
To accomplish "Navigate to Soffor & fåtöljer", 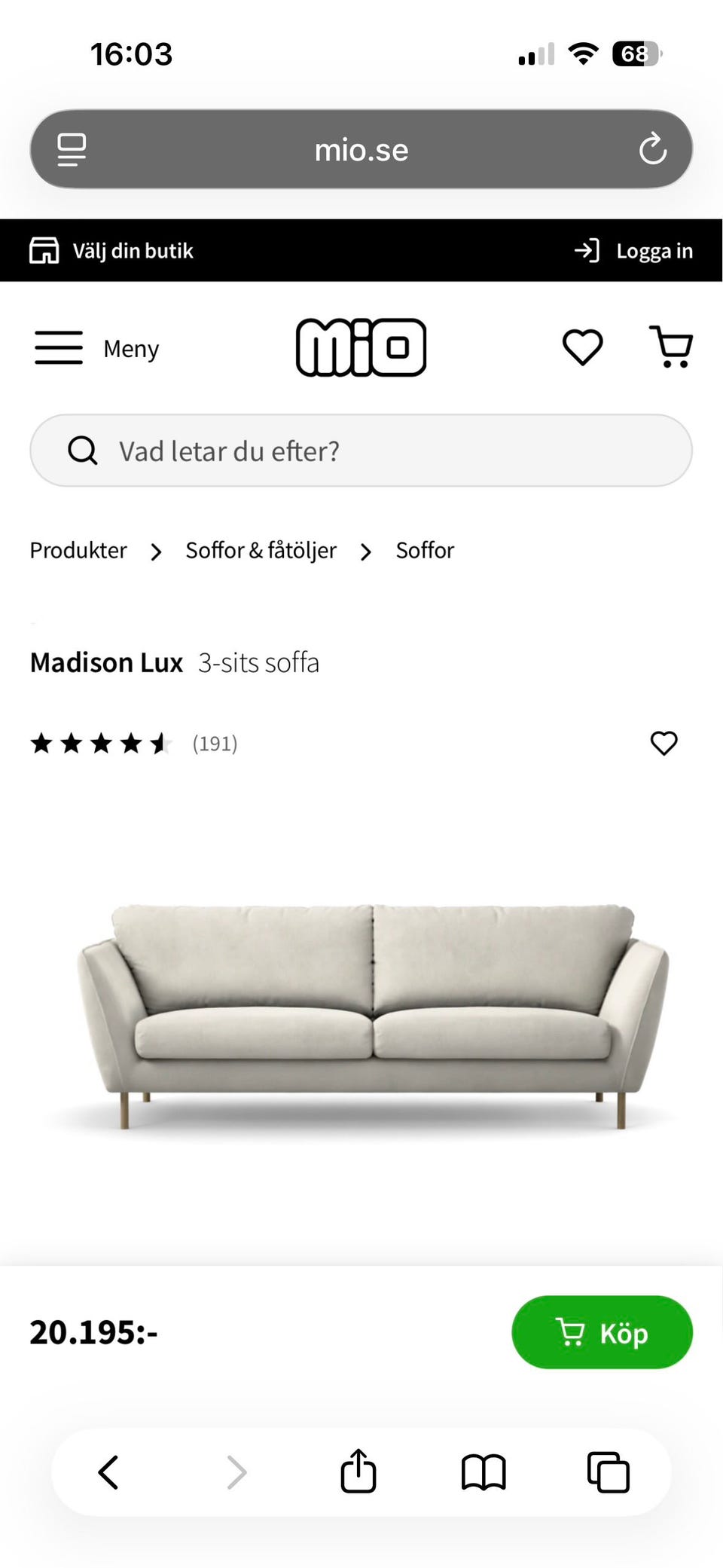I will point(261,550).
